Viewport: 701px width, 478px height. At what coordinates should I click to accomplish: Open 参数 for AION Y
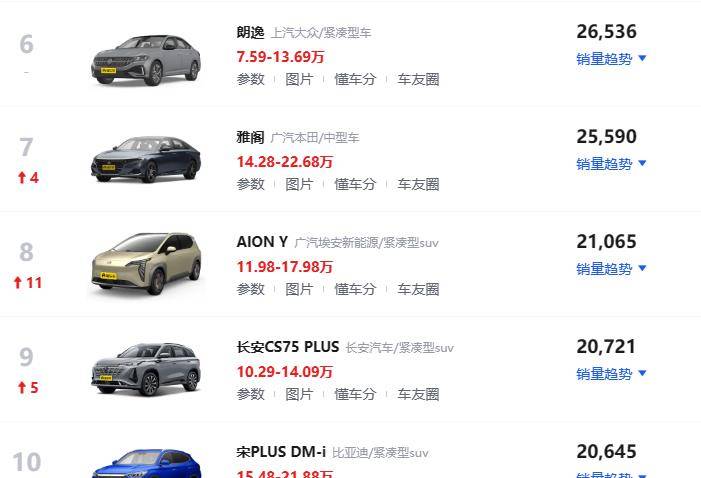coord(250,289)
